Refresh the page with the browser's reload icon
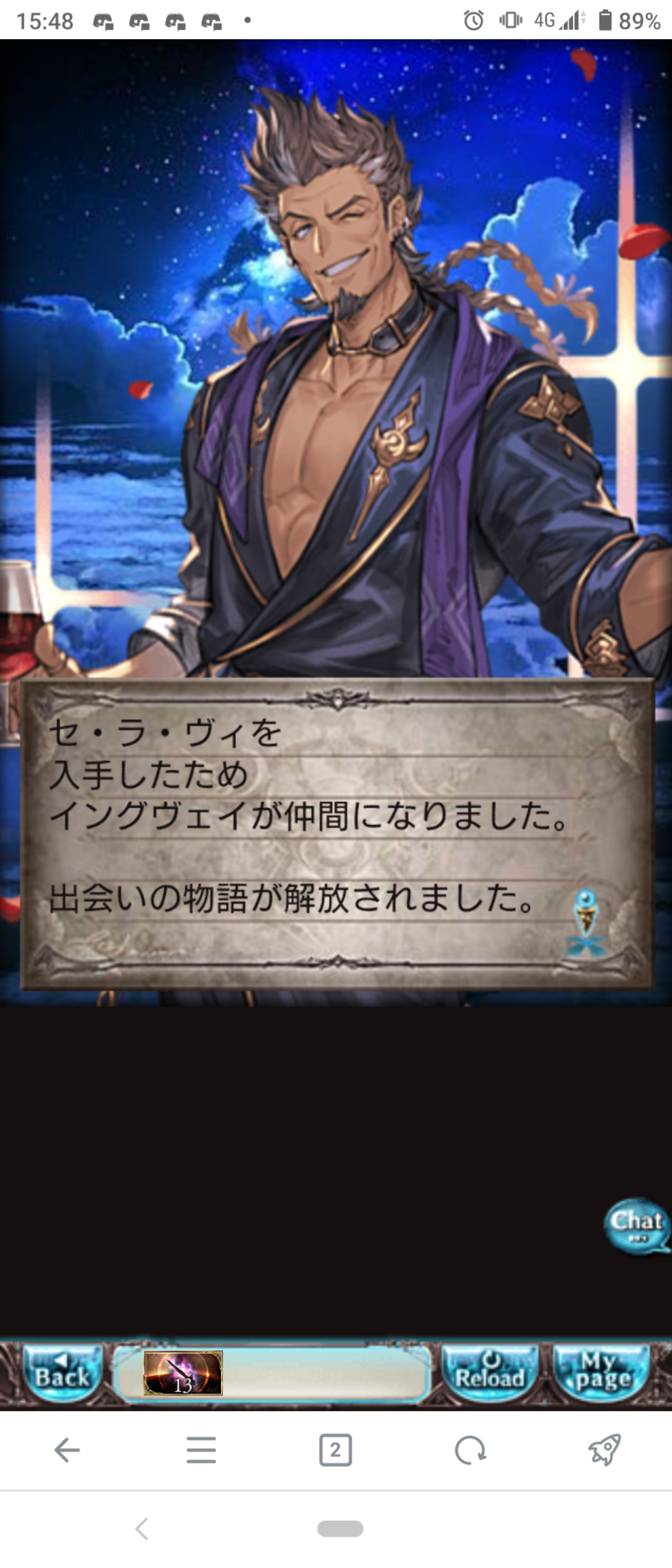This screenshot has width=672, height=1568. [470, 1450]
